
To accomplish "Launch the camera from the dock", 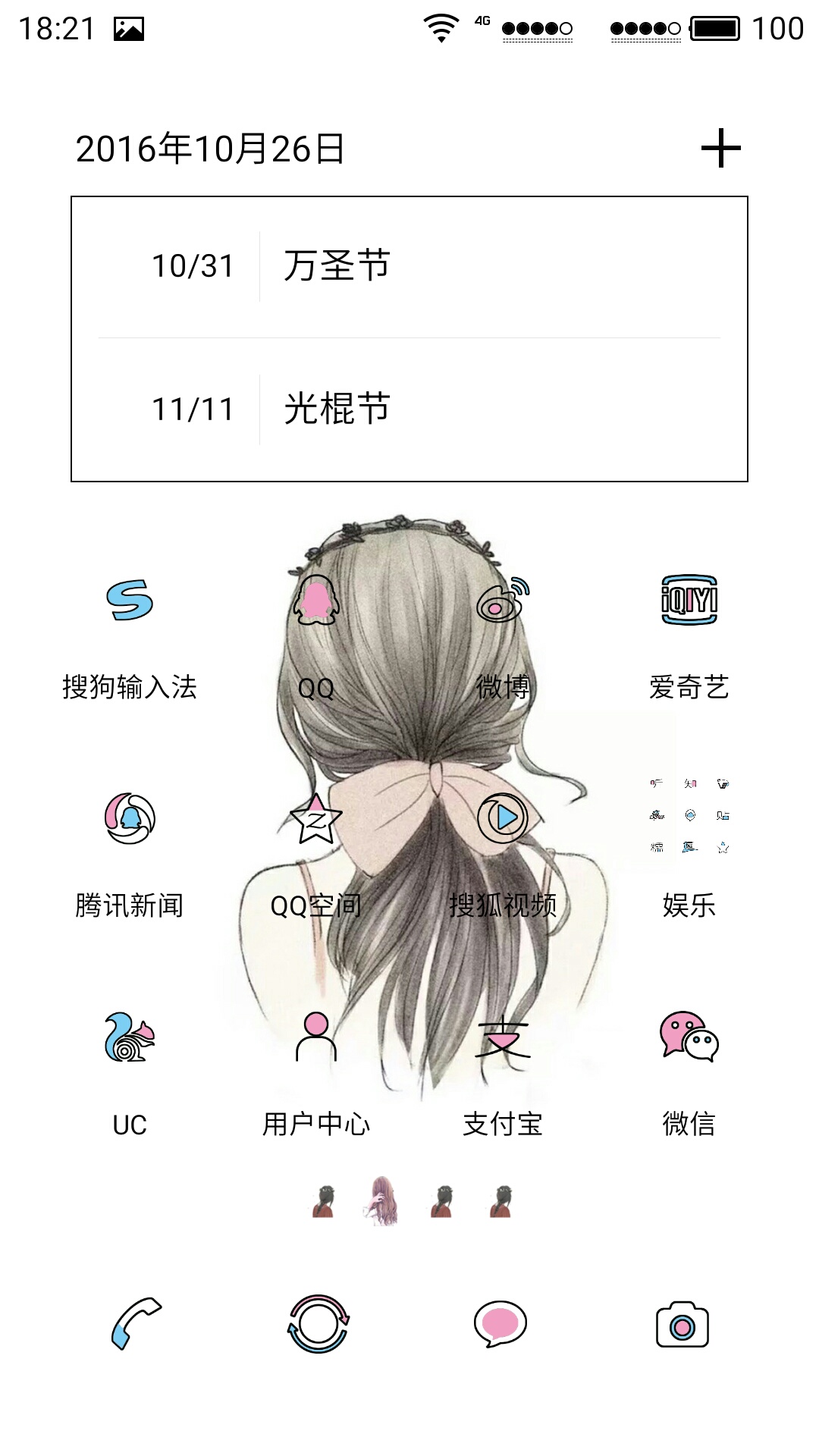I will coord(682,1324).
